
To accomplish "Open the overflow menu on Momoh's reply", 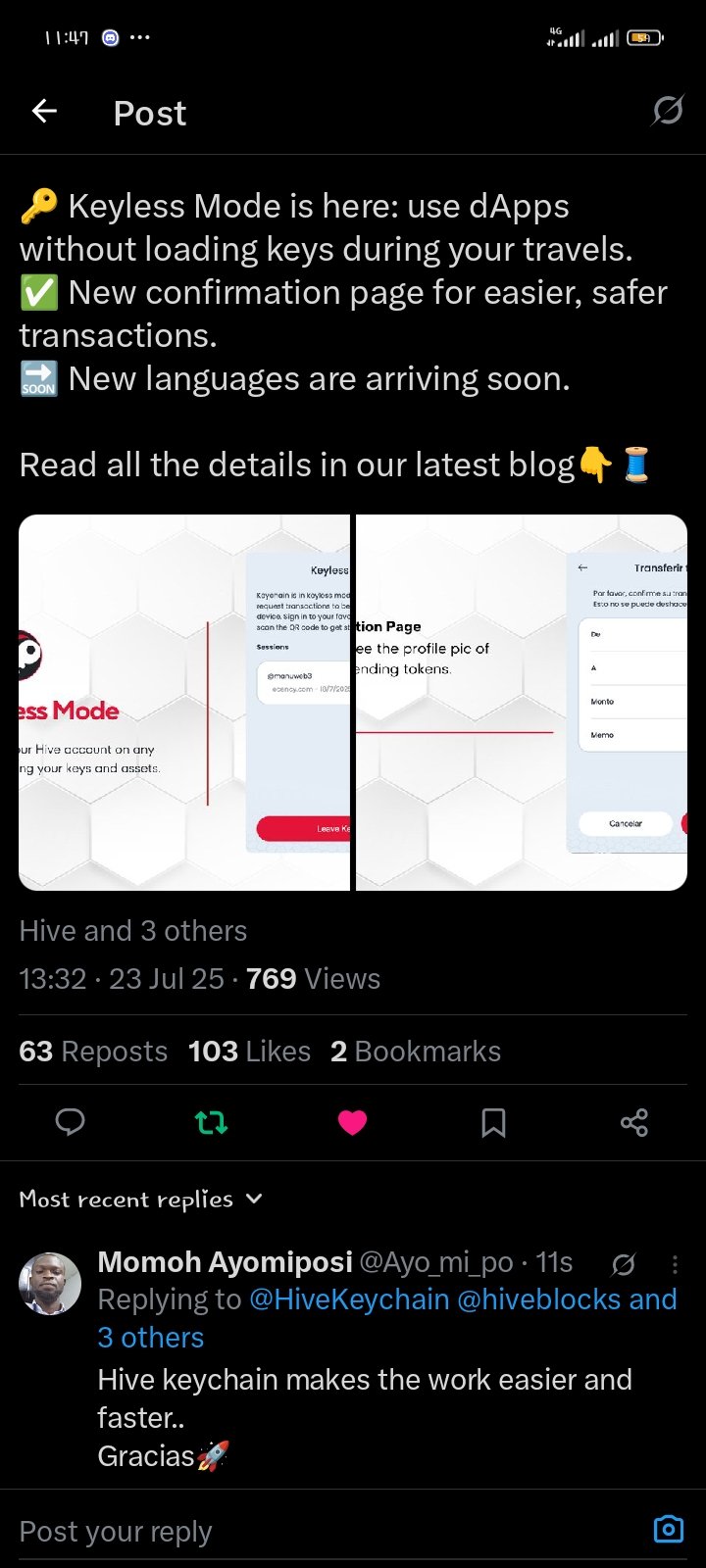I will (675, 1264).
